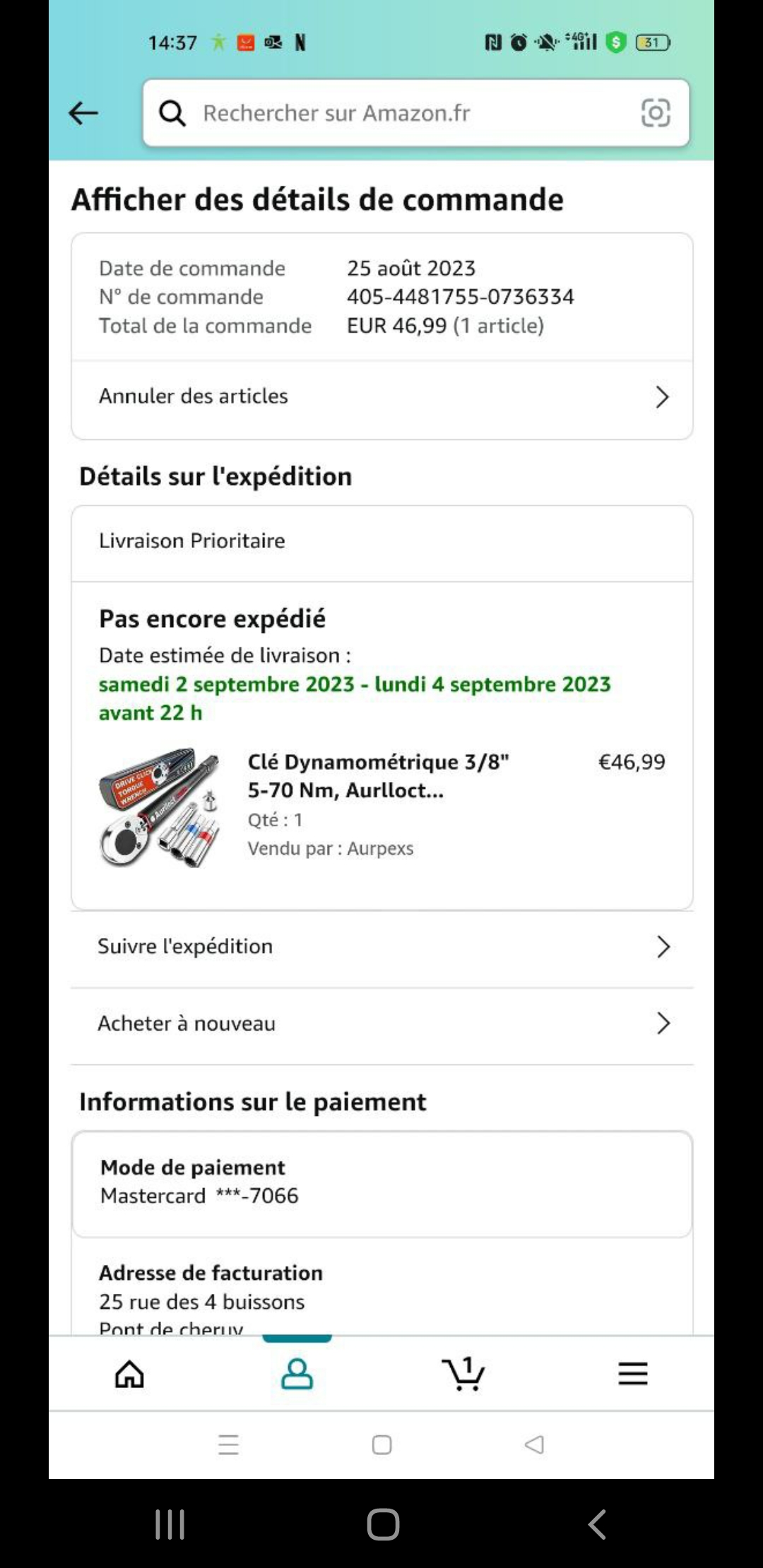This screenshot has width=763, height=1568.
Task: Open Annuler des articles
Action: coord(381,397)
